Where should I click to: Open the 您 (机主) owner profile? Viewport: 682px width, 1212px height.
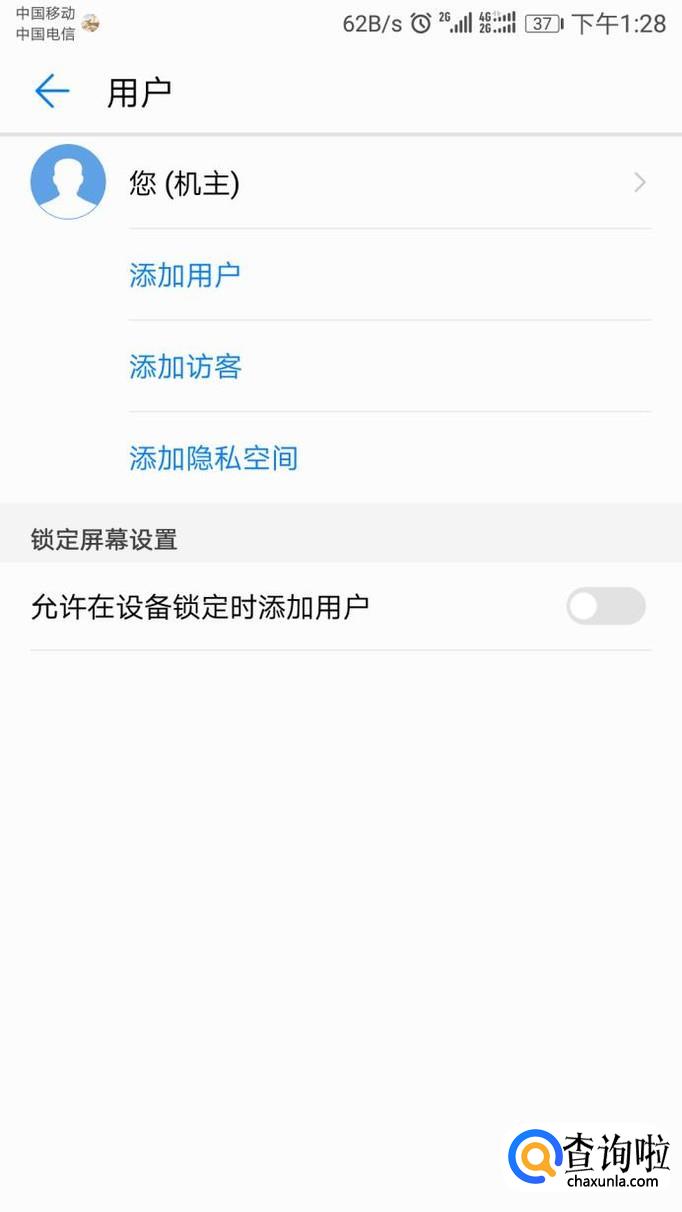tap(340, 183)
